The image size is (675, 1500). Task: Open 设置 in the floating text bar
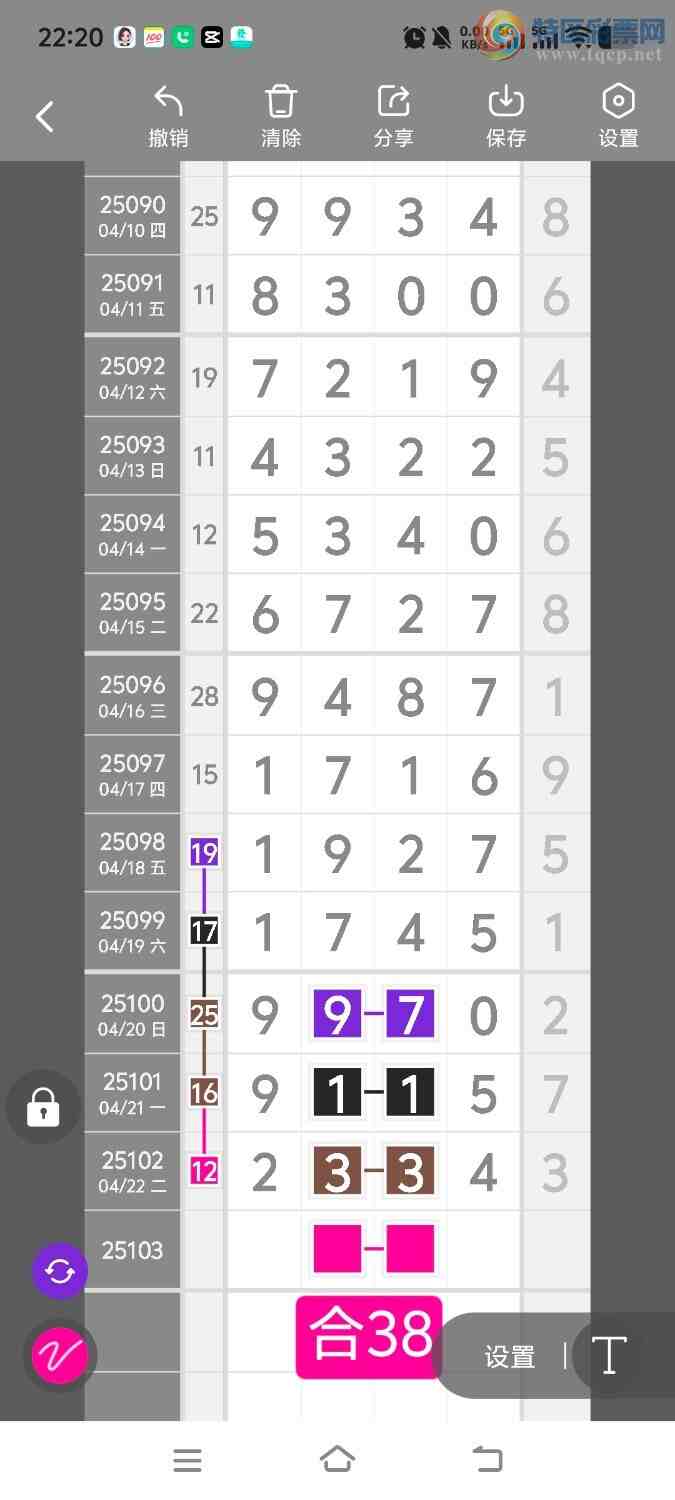pyautogui.click(x=510, y=1357)
